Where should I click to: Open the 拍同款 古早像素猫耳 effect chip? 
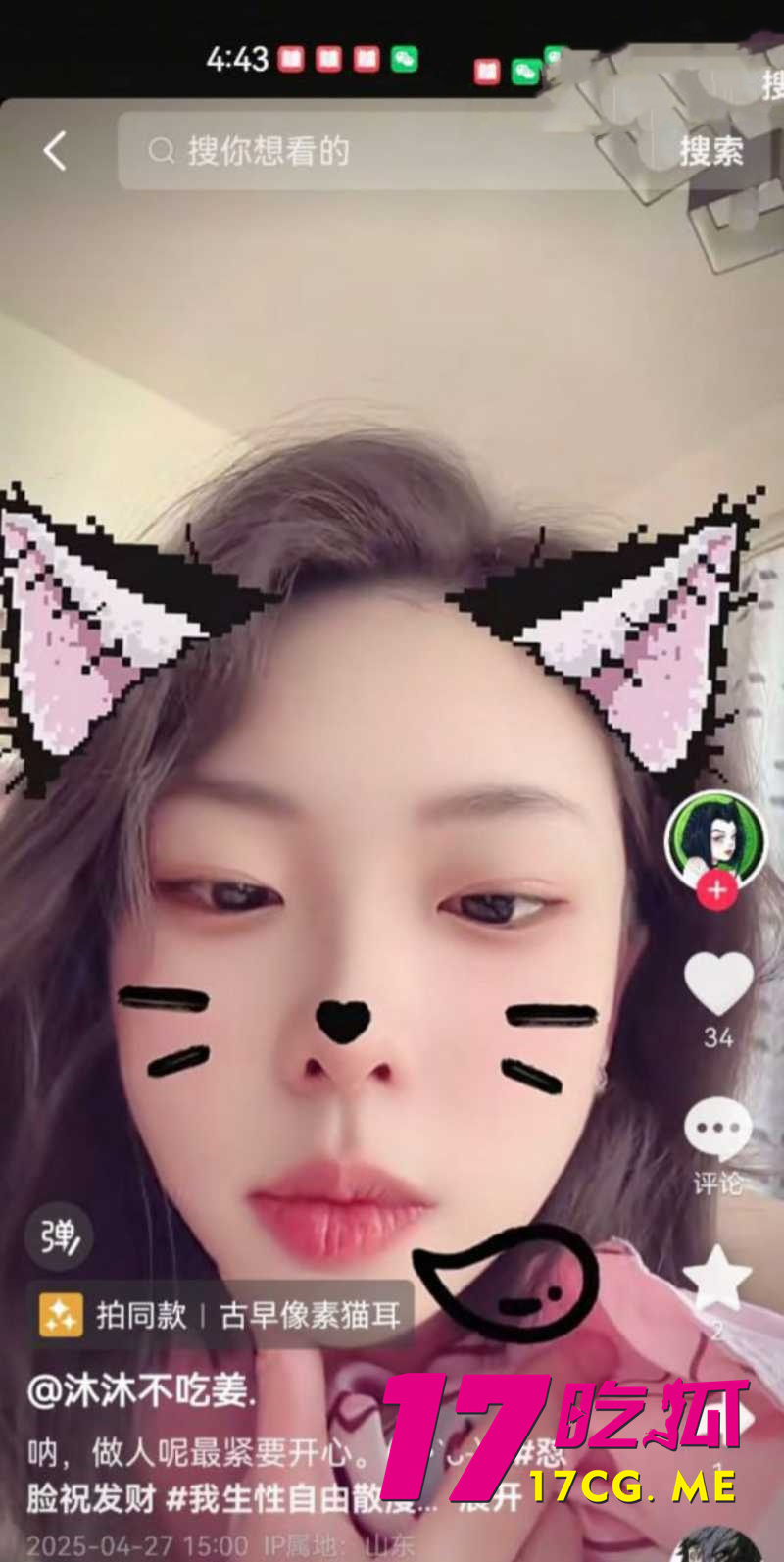point(220,1315)
